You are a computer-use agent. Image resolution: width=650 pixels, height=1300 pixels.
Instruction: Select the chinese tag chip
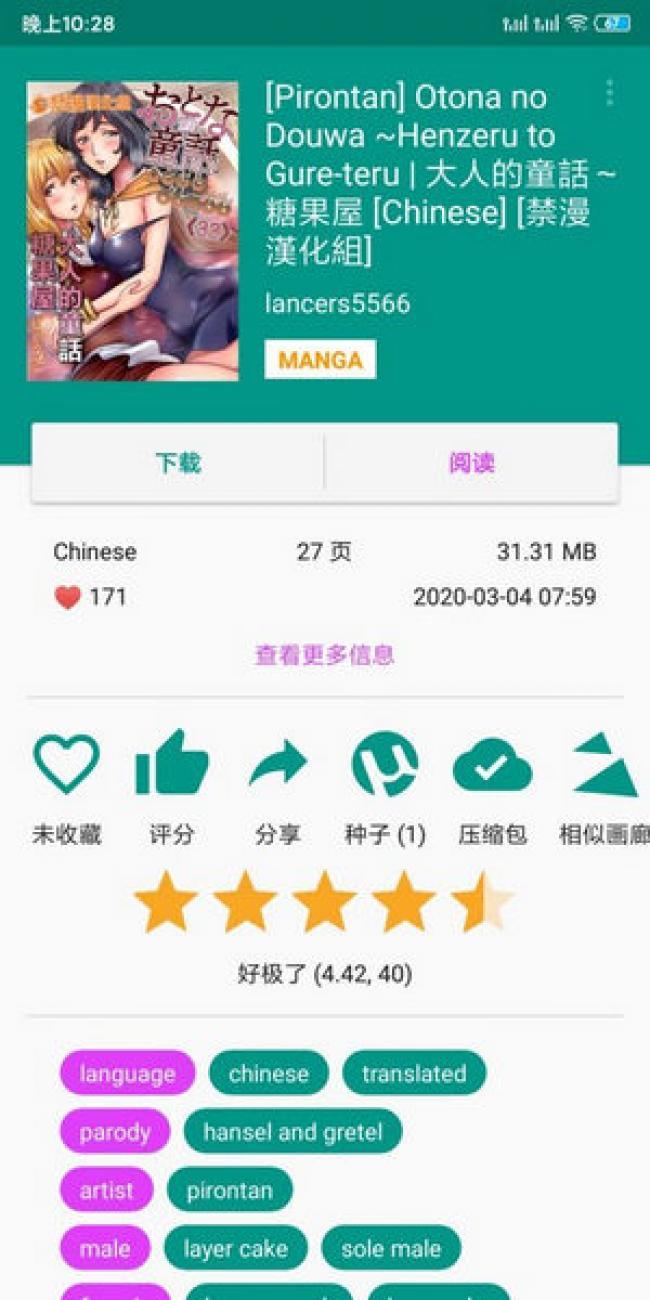pos(269,1073)
